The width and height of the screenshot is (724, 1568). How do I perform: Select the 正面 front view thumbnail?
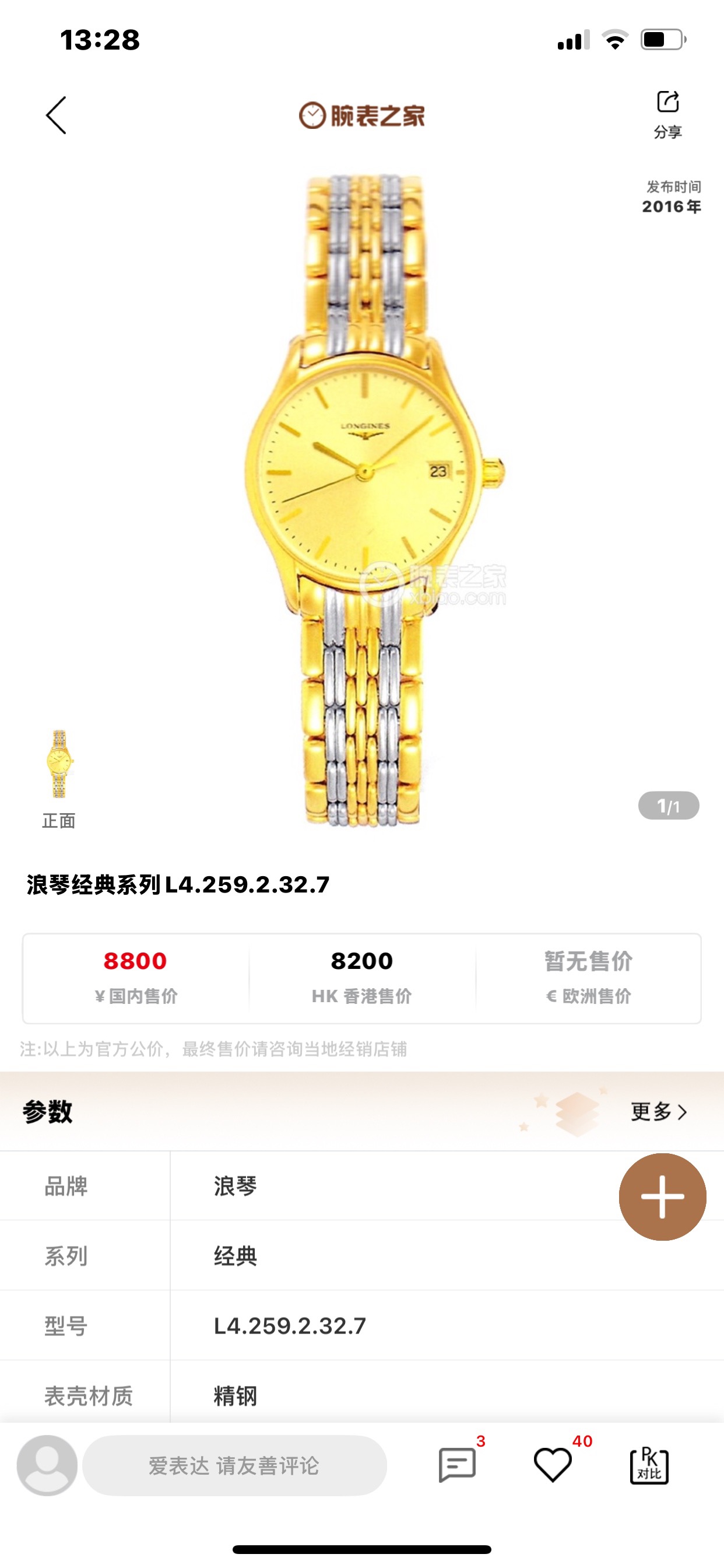click(x=59, y=766)
